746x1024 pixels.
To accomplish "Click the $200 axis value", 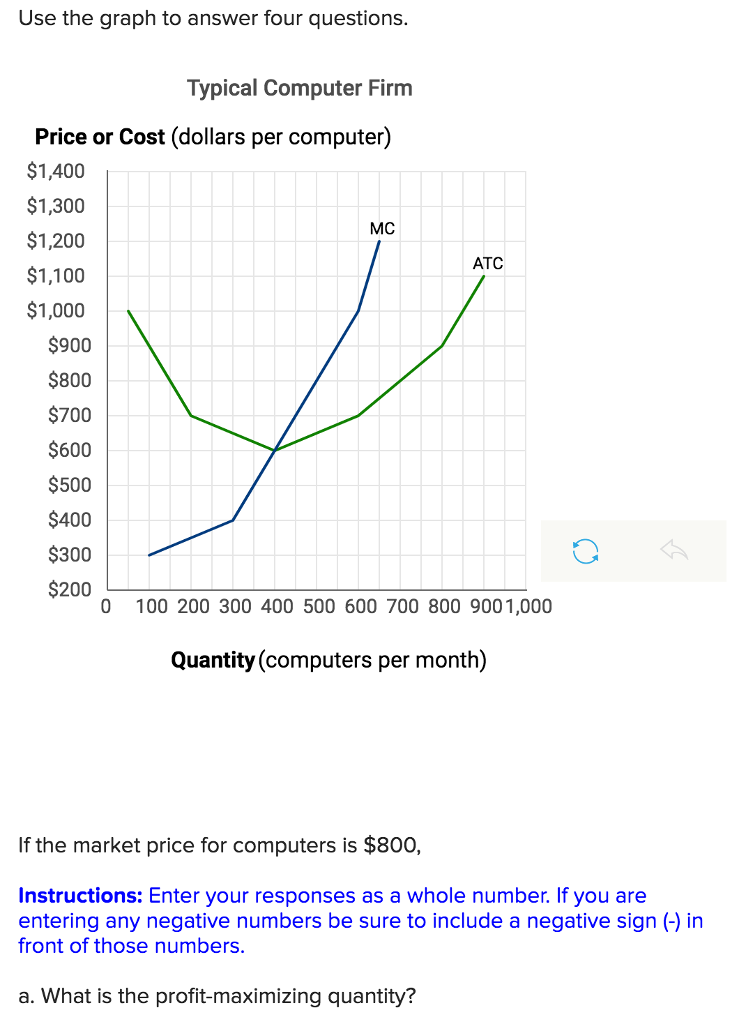I will tap(71, 590).
